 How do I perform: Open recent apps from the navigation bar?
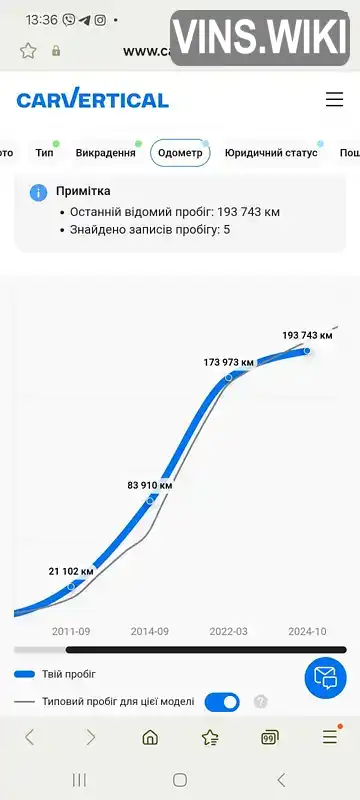coord(79,780)
